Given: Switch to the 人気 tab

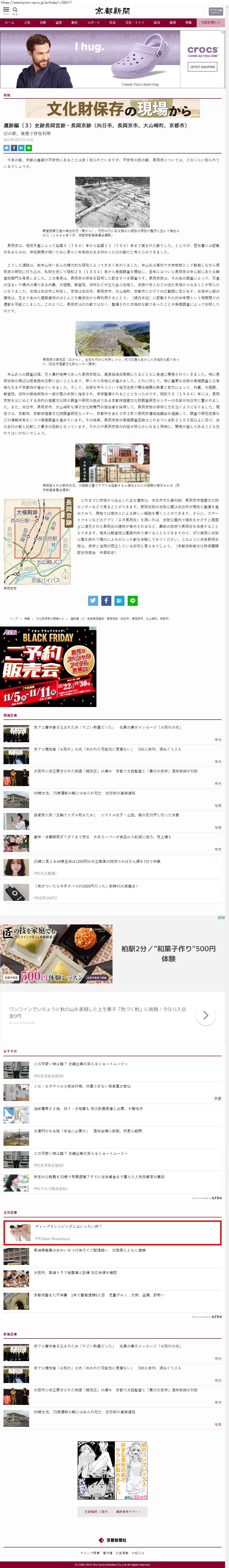Looking at the screenshot, I should [x=27, y=23].
